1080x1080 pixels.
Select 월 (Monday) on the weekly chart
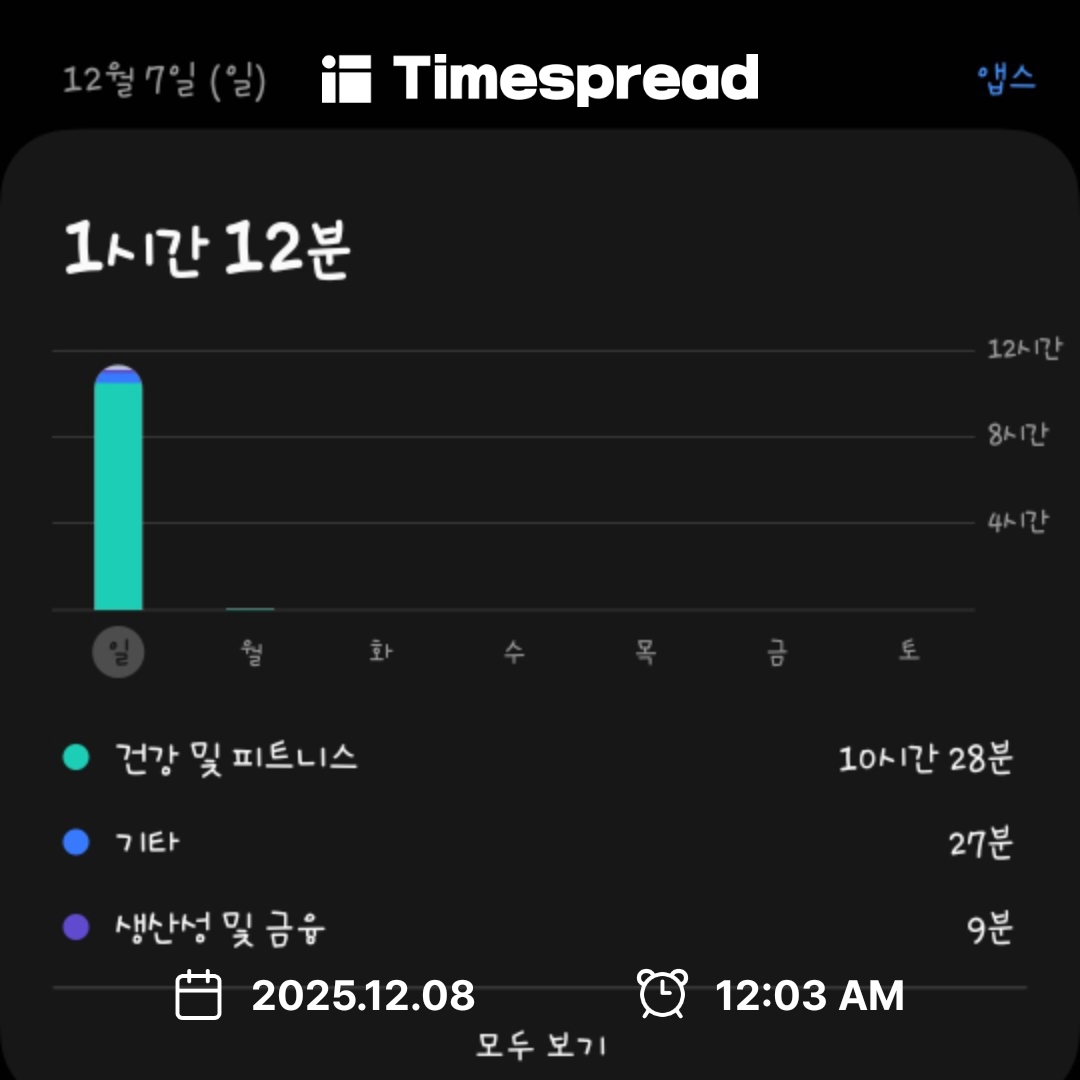[250, 653]
